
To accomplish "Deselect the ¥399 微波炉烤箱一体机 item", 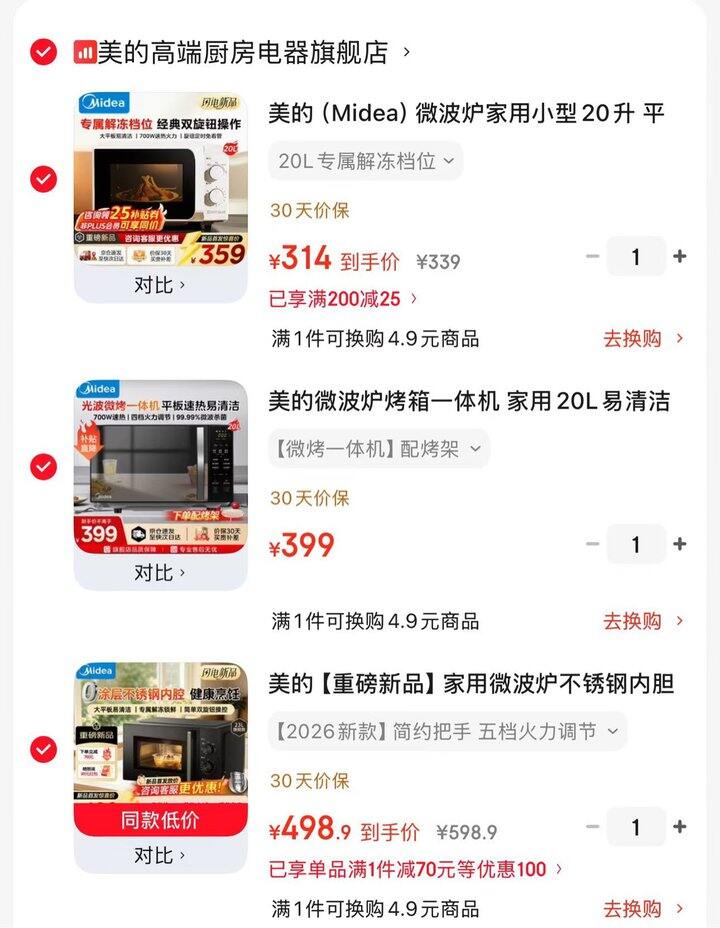I will coord(43,467).
